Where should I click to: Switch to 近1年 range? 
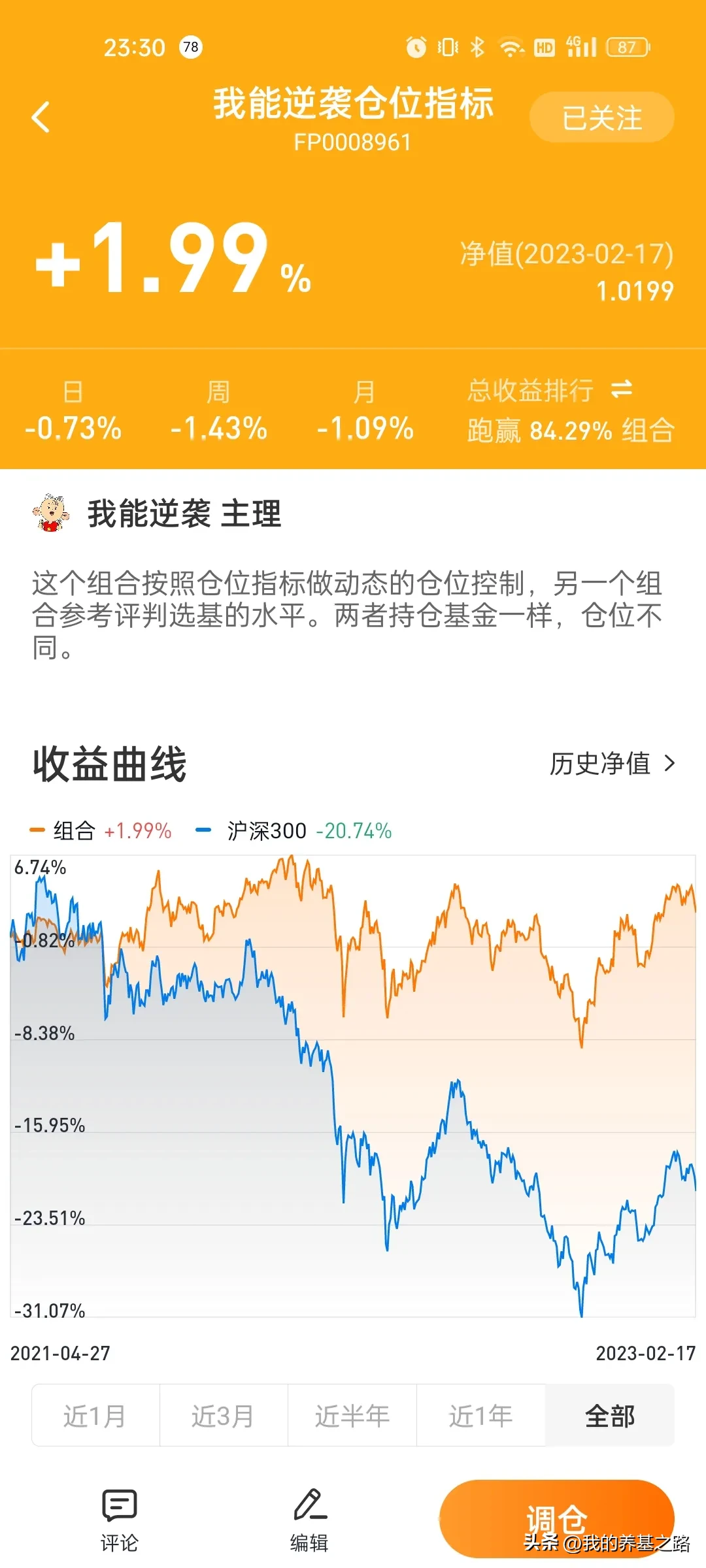[x=480, y=1416]
